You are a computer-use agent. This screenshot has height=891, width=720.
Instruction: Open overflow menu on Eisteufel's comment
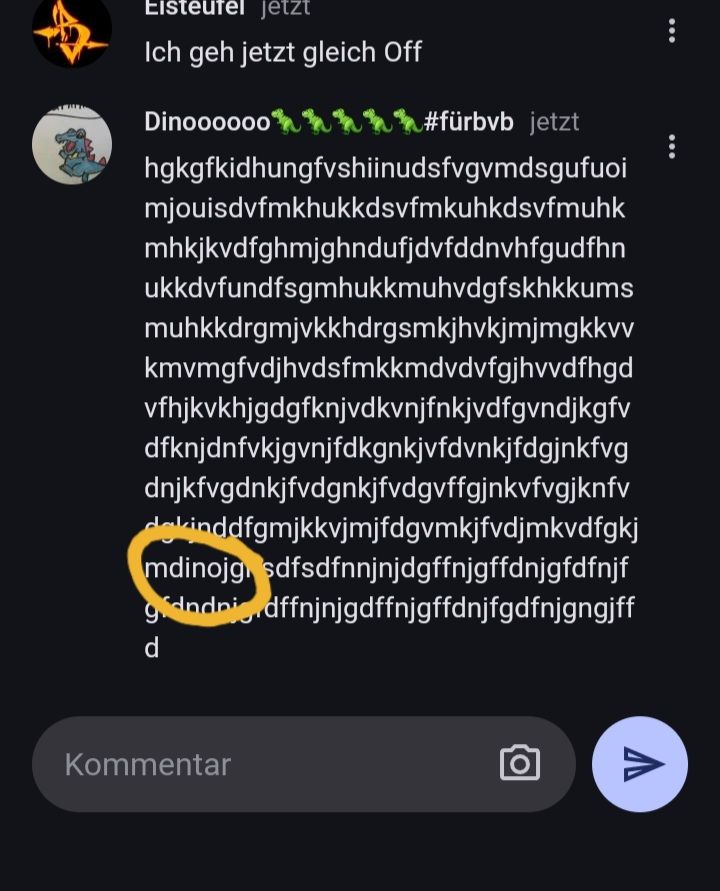coord(672,31)
